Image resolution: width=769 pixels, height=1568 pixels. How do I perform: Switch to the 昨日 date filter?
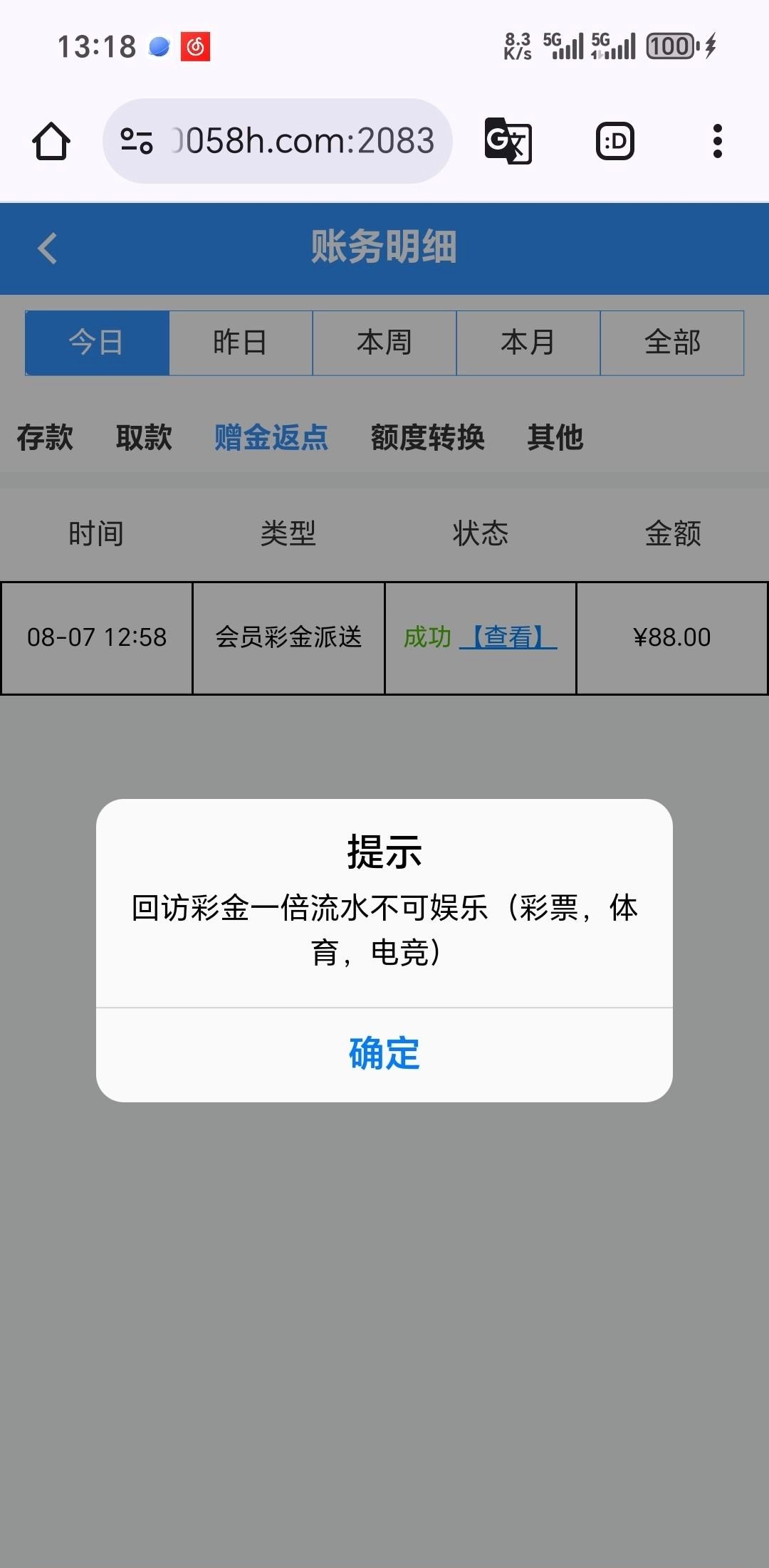[241, 343]
